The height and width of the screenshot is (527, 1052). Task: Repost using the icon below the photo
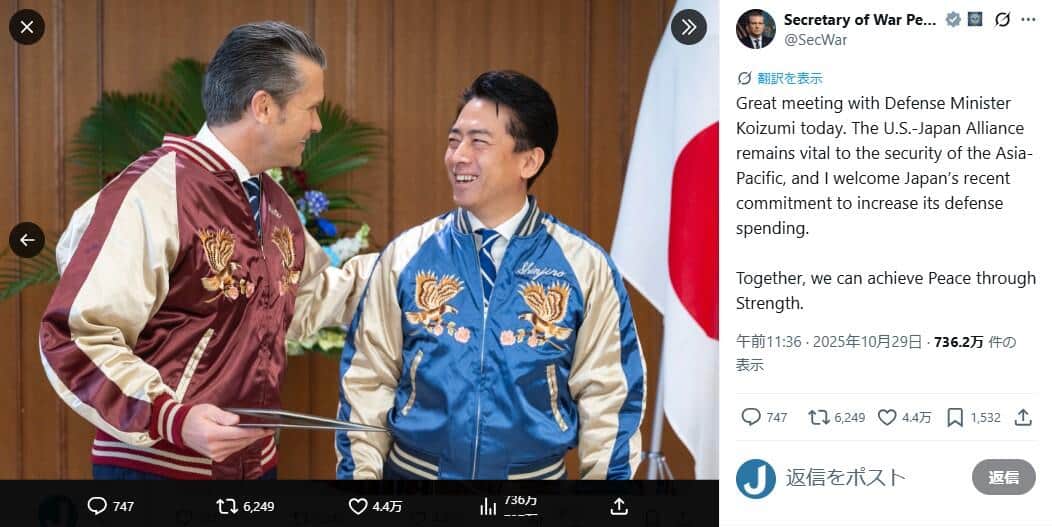pyautogui.click(x=227, y=506)
